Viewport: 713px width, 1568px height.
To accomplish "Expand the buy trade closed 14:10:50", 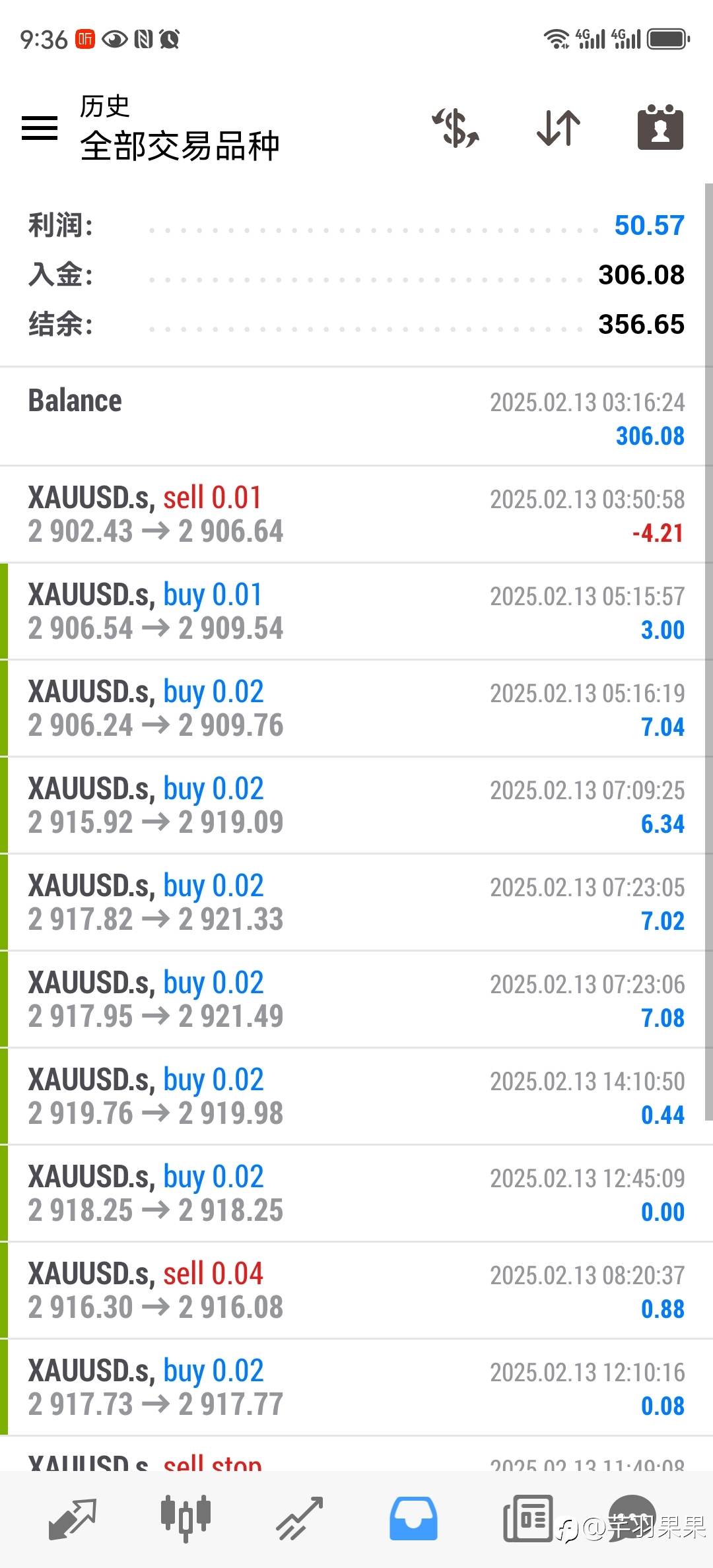I will pos(356,1097).
